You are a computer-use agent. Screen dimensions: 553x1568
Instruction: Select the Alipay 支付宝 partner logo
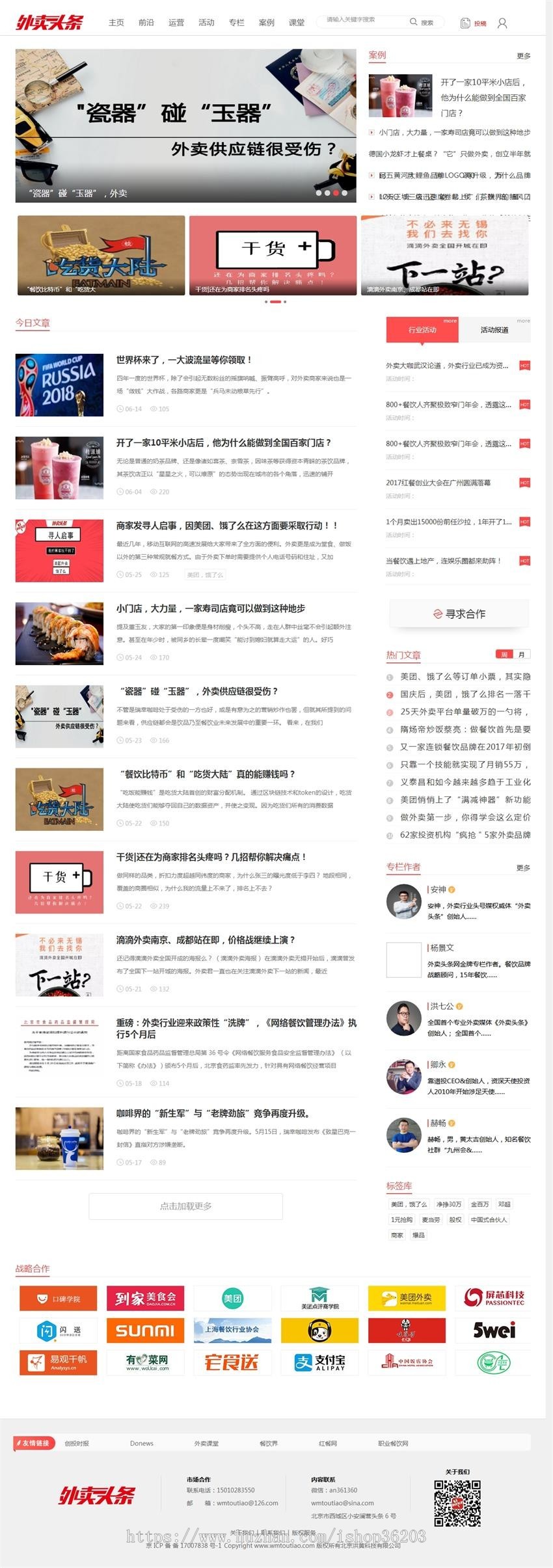tap(319, 1363)
